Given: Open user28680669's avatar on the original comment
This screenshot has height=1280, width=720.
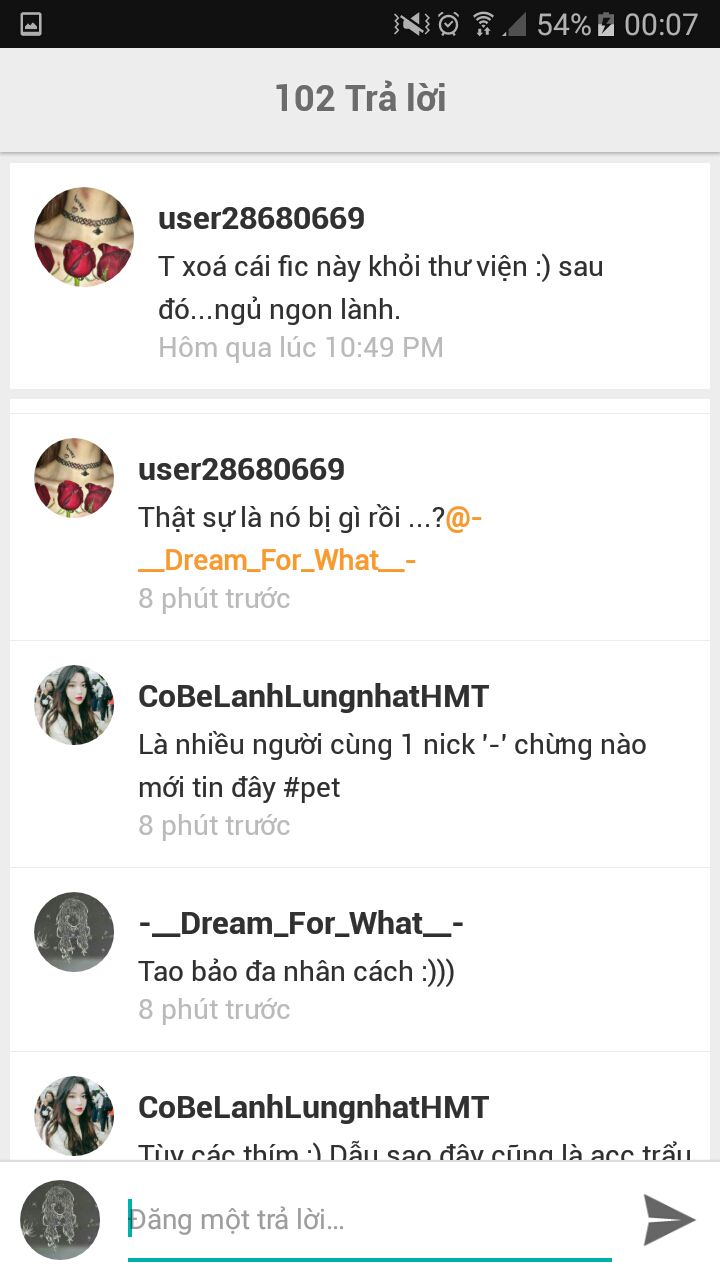Looking at the screenshot, I should 84,237.
